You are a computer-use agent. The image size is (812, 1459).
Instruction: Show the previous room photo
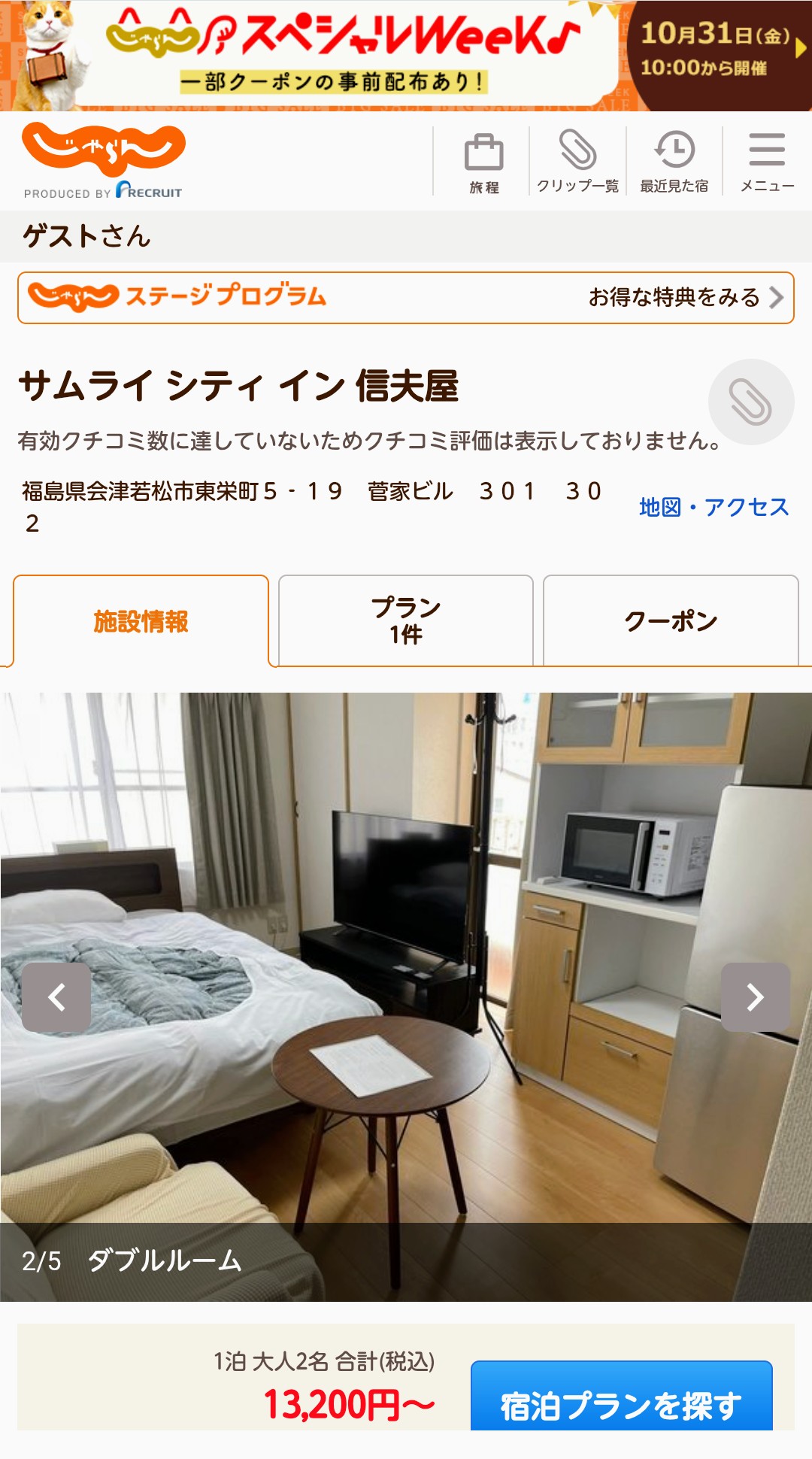pos(56,997)
